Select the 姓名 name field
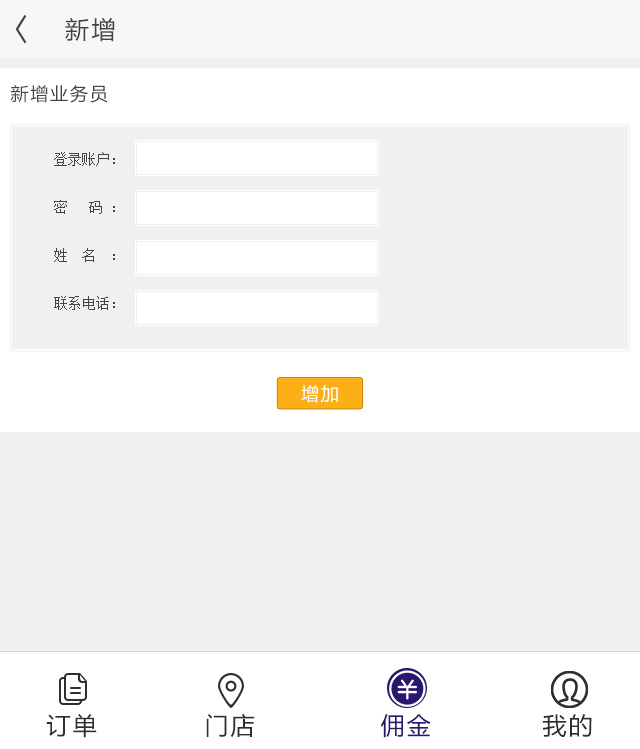This screenshot has height=749, width=640. (256, 258)
